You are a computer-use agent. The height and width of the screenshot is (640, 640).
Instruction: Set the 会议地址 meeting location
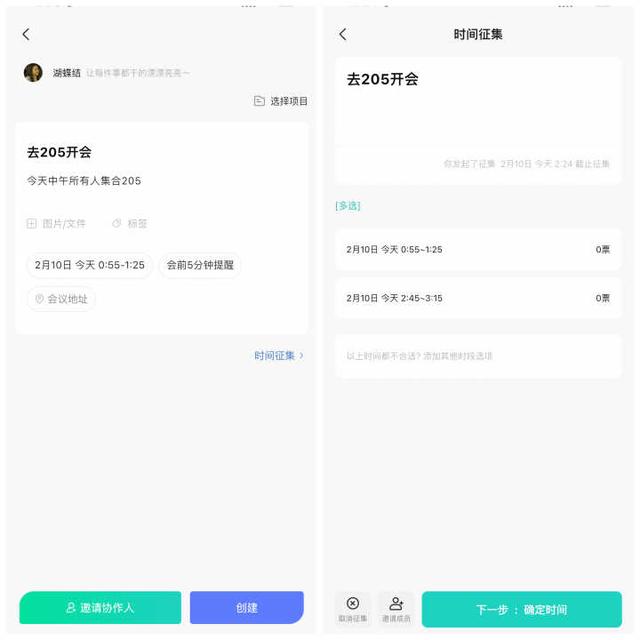click(62, 299)
